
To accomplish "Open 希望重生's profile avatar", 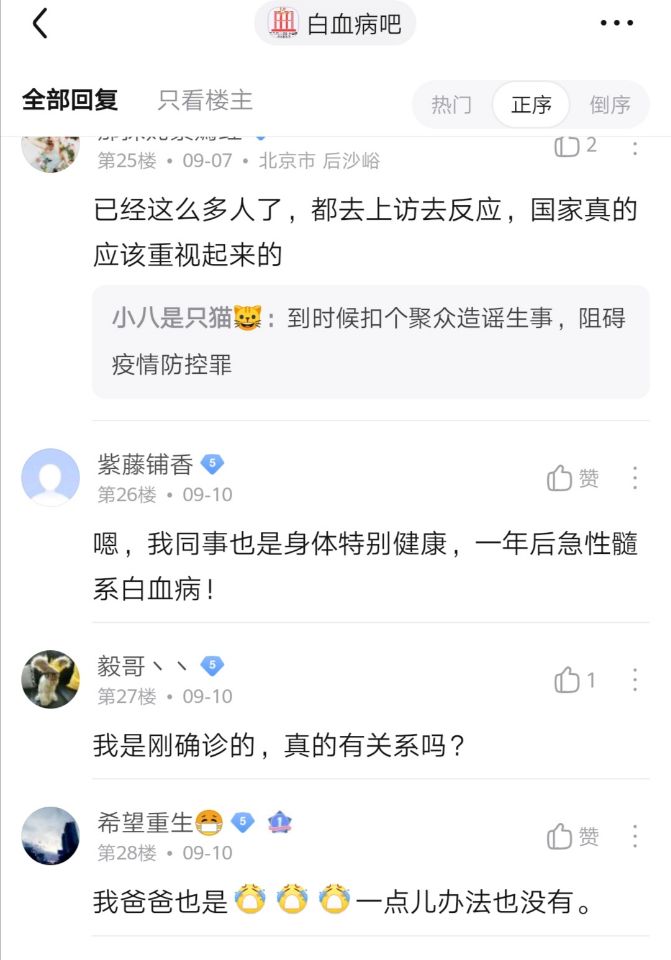I will (50, 836).
